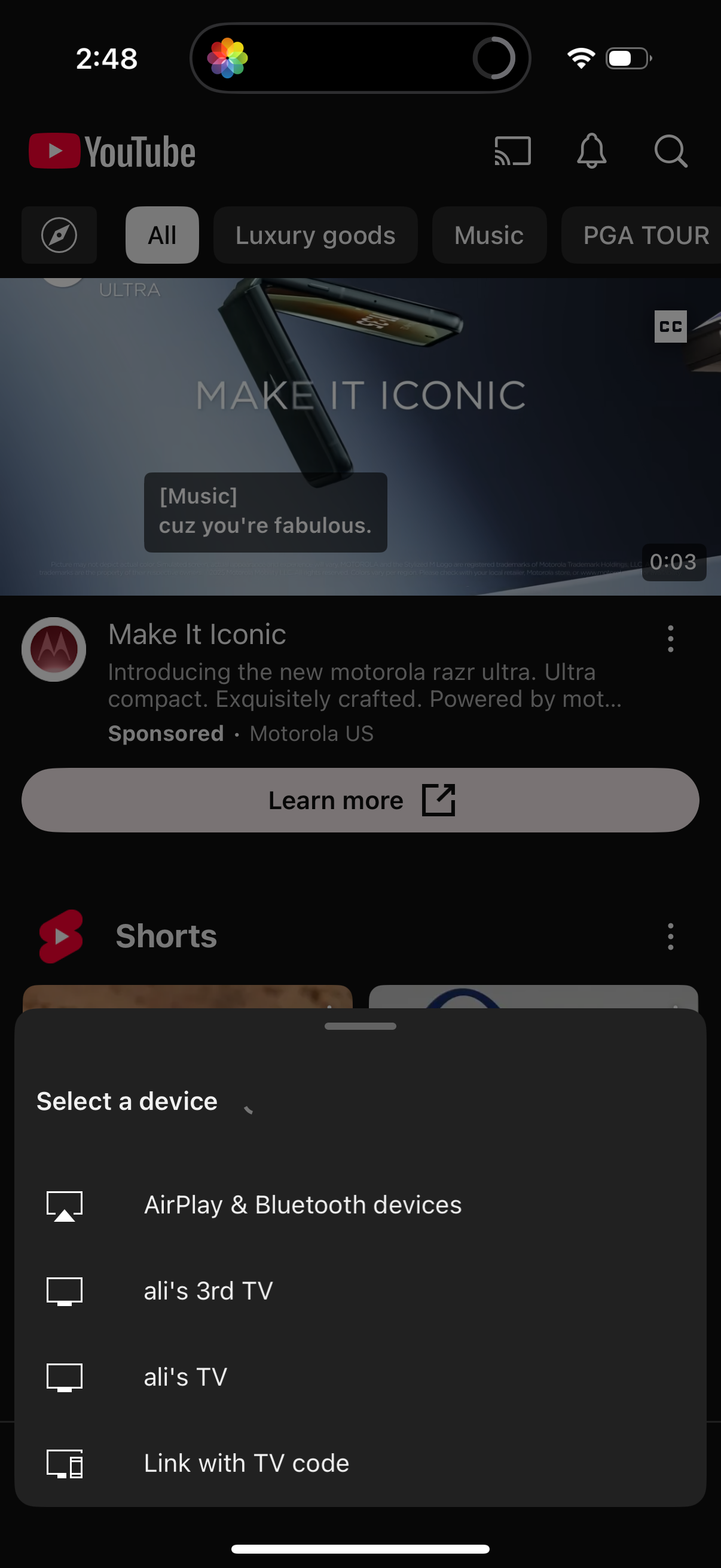The height and width of the screenshot is (1568, 721).
Task: Collapse the Select a device sheet handle
Action: pyautogui.click(x=360, y=1026)
